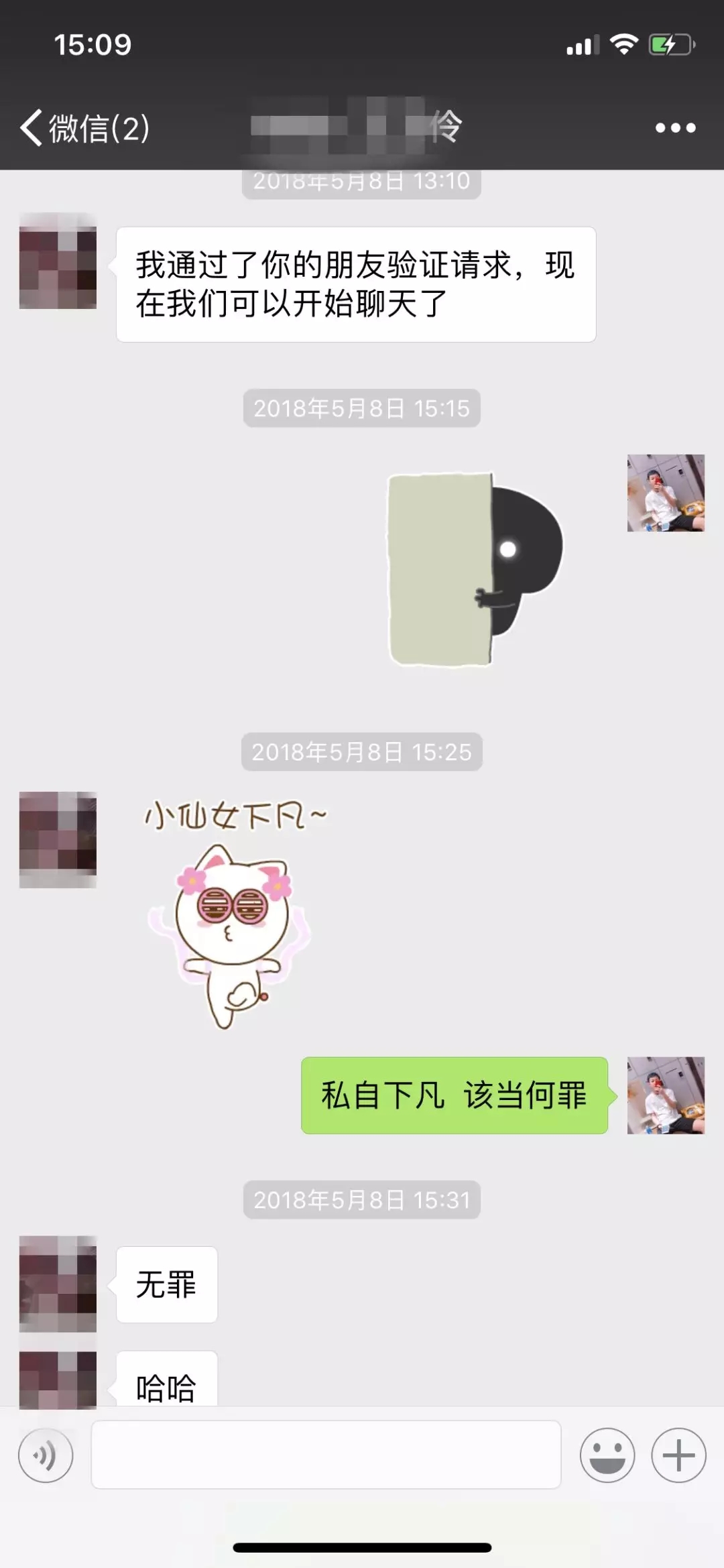View the peeking black figure sticker
The width and height of the screenshot is (724, 1568).
click(x=475, y=570)
